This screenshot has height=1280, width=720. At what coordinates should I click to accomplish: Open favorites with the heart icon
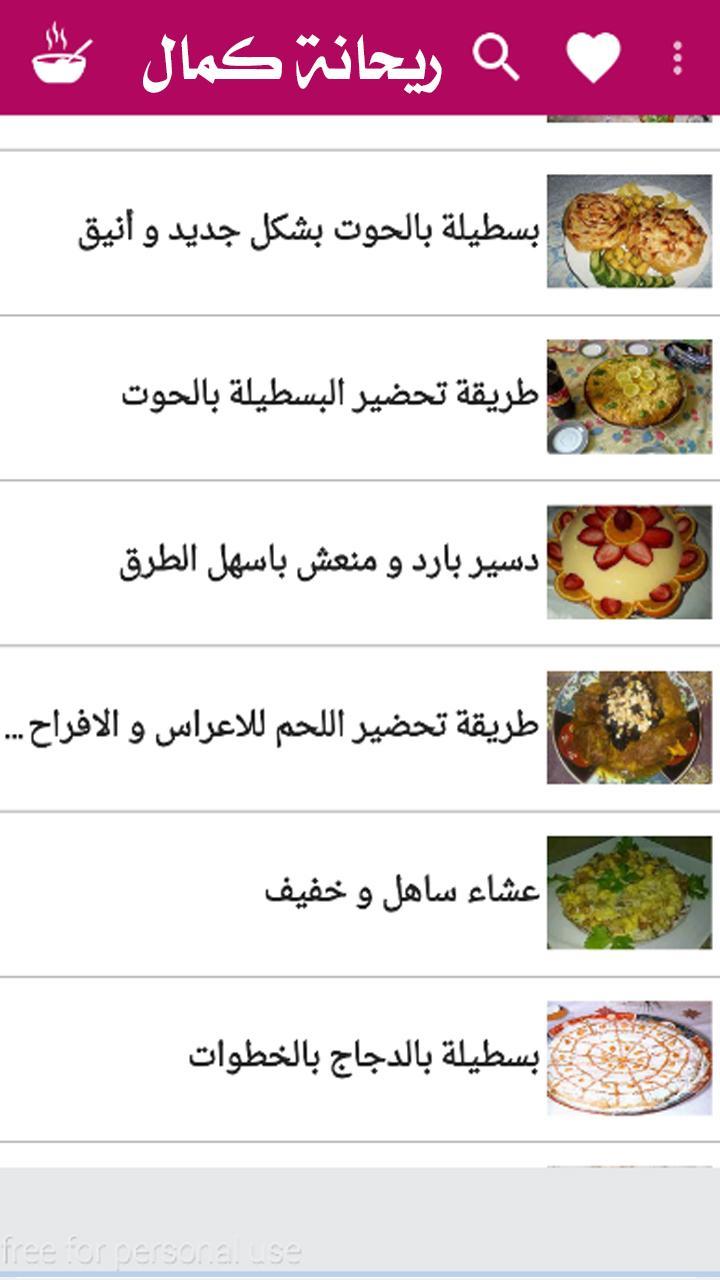[x=594, y=57]
